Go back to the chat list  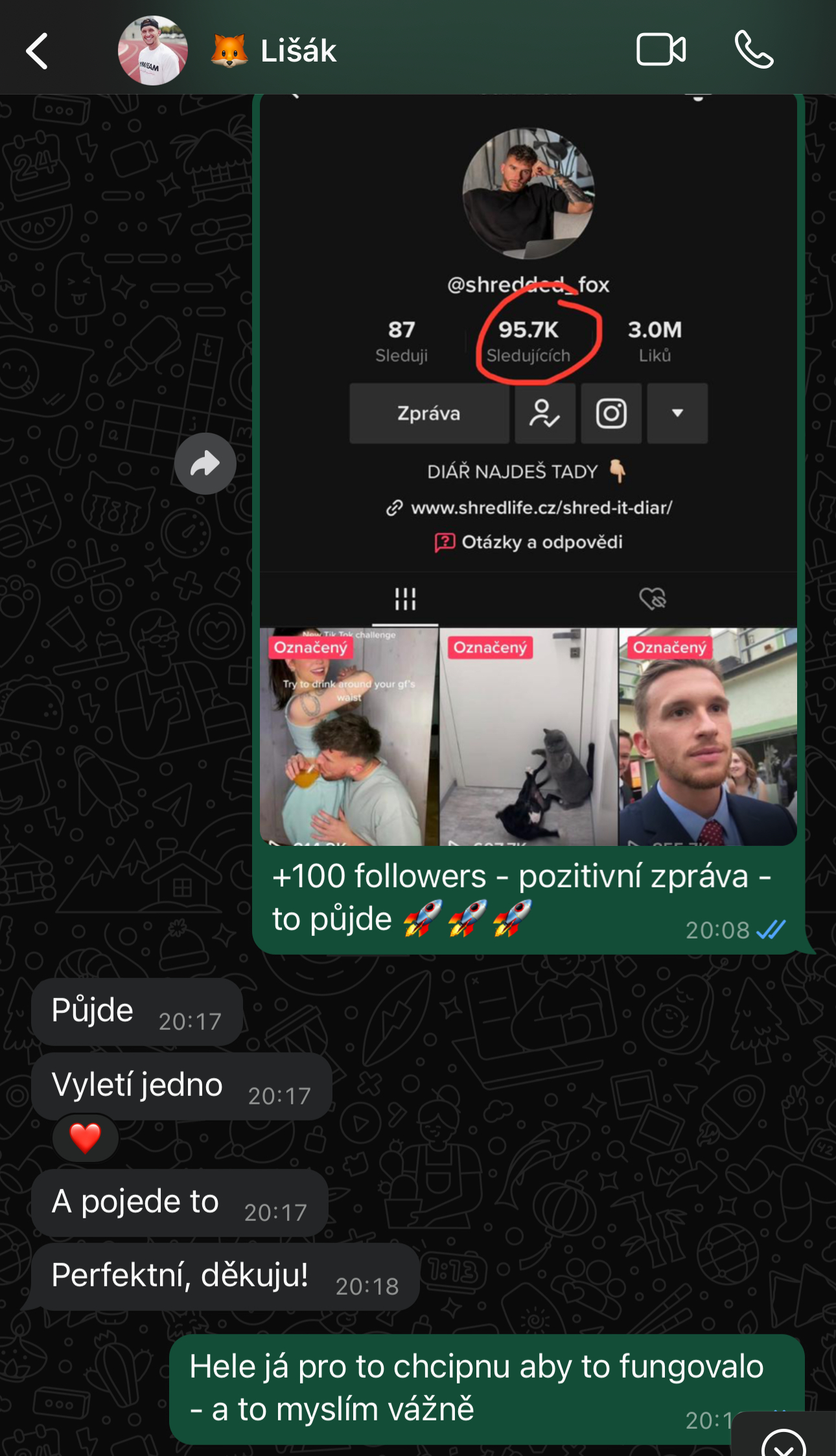tap(37, 51)
